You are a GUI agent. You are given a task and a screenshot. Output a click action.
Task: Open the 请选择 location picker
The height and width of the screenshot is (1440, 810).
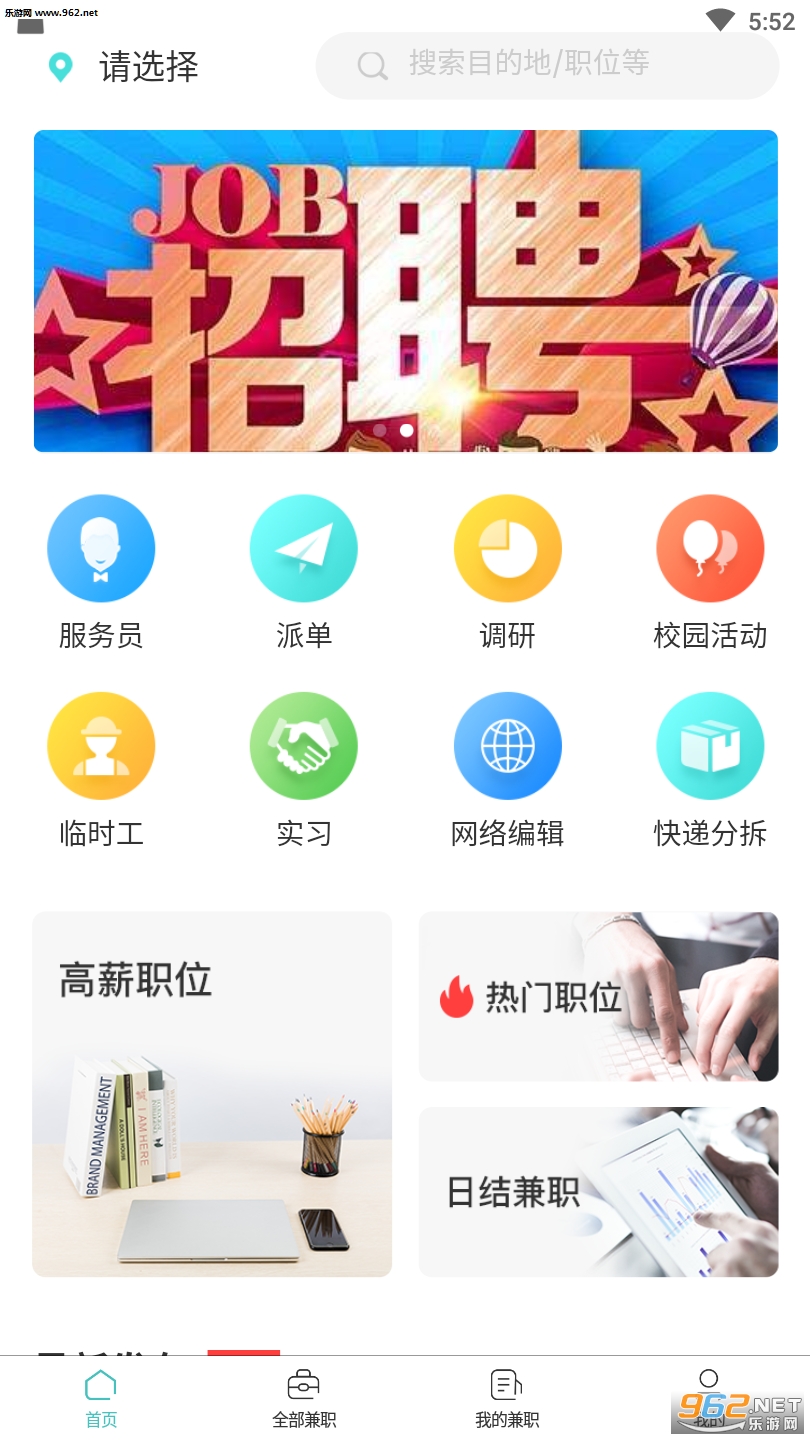click(125, 67)
